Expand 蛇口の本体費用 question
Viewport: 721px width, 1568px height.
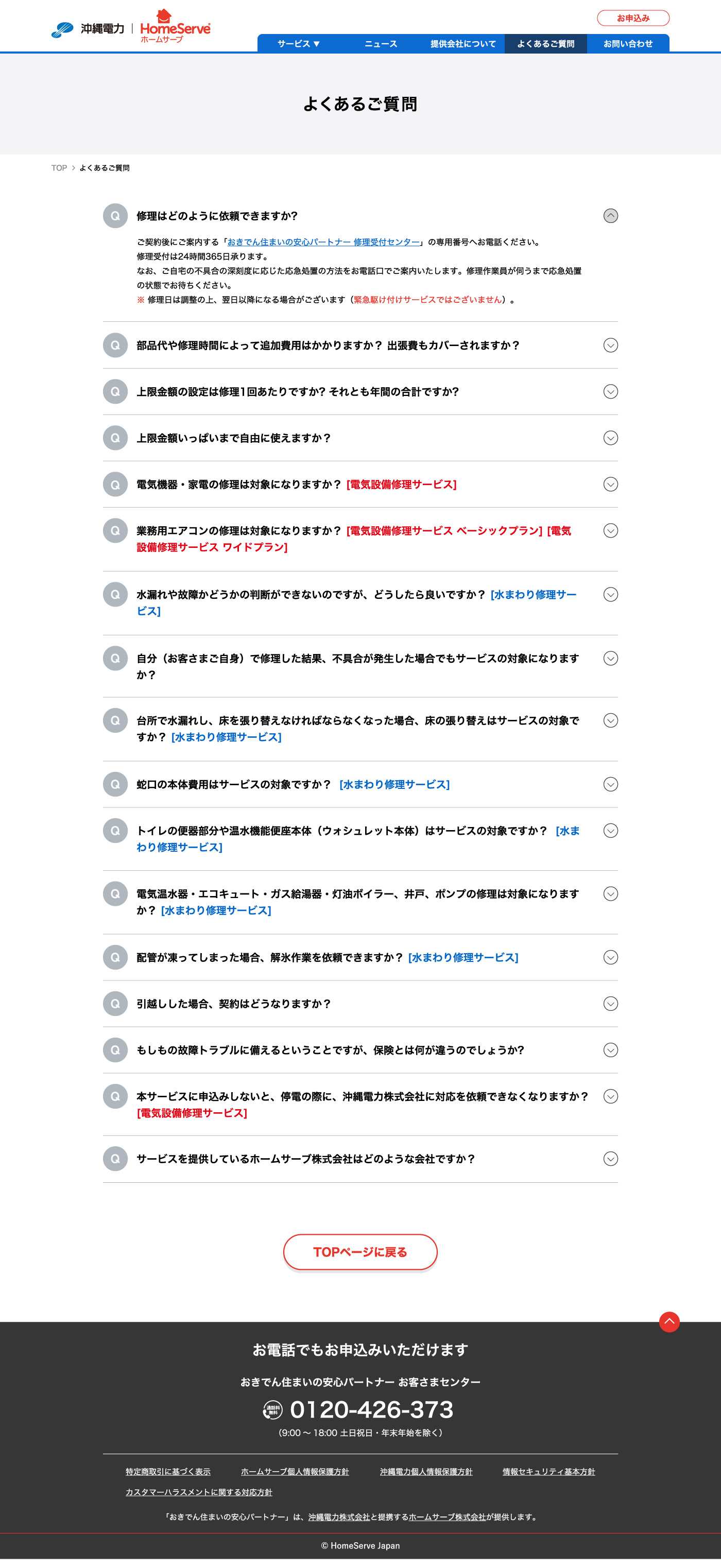pyautogui.click(x=610, y=784)
